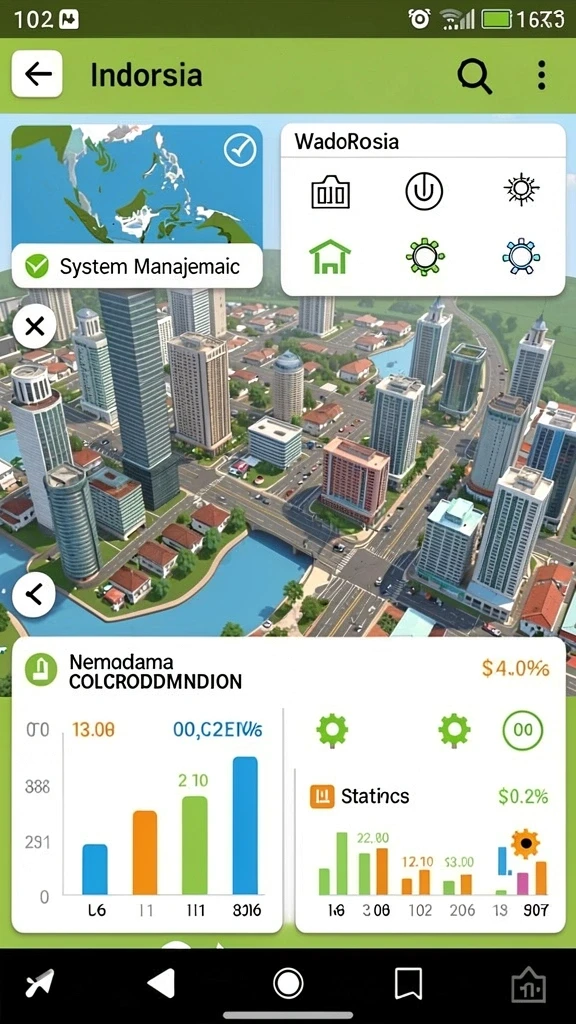Tap the orange gear on the Statincs chart
The height and width of the screenshot is (1024, 576).
click(x=524, y=844)
